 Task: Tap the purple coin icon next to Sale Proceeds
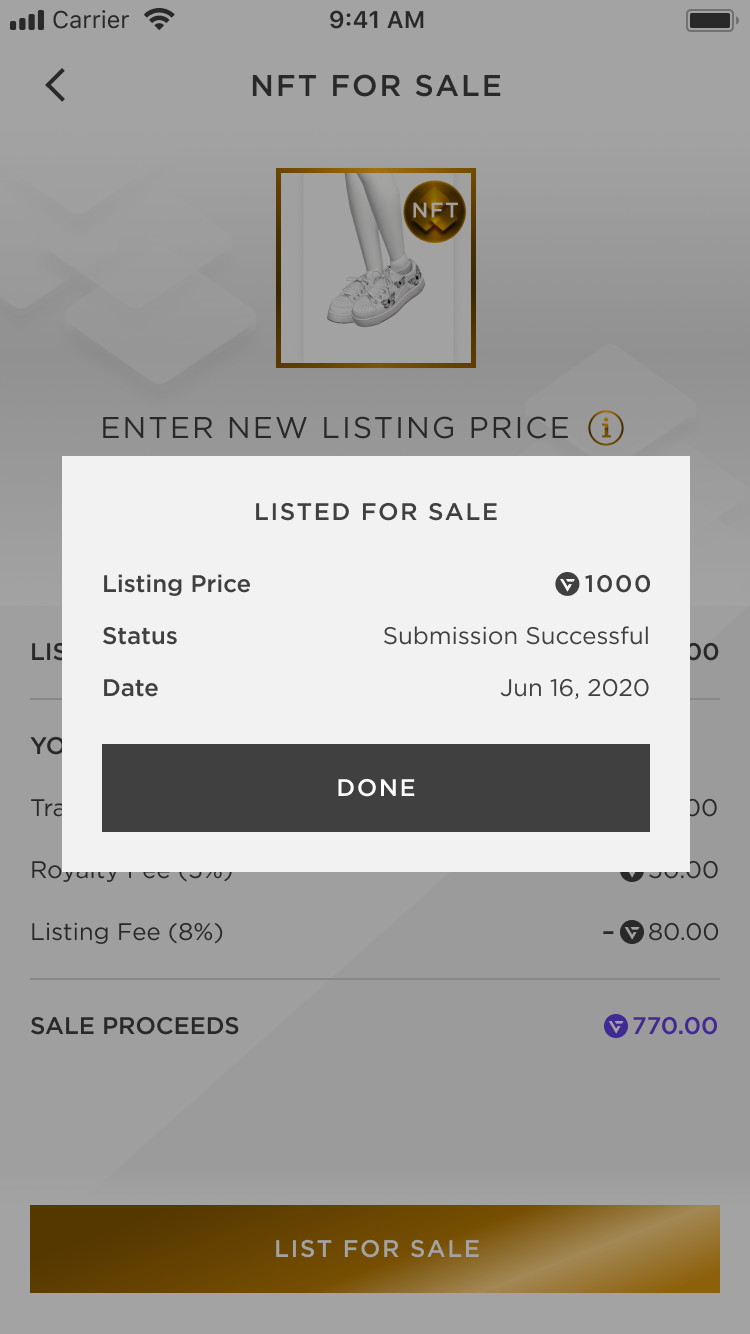point(616,1025)
